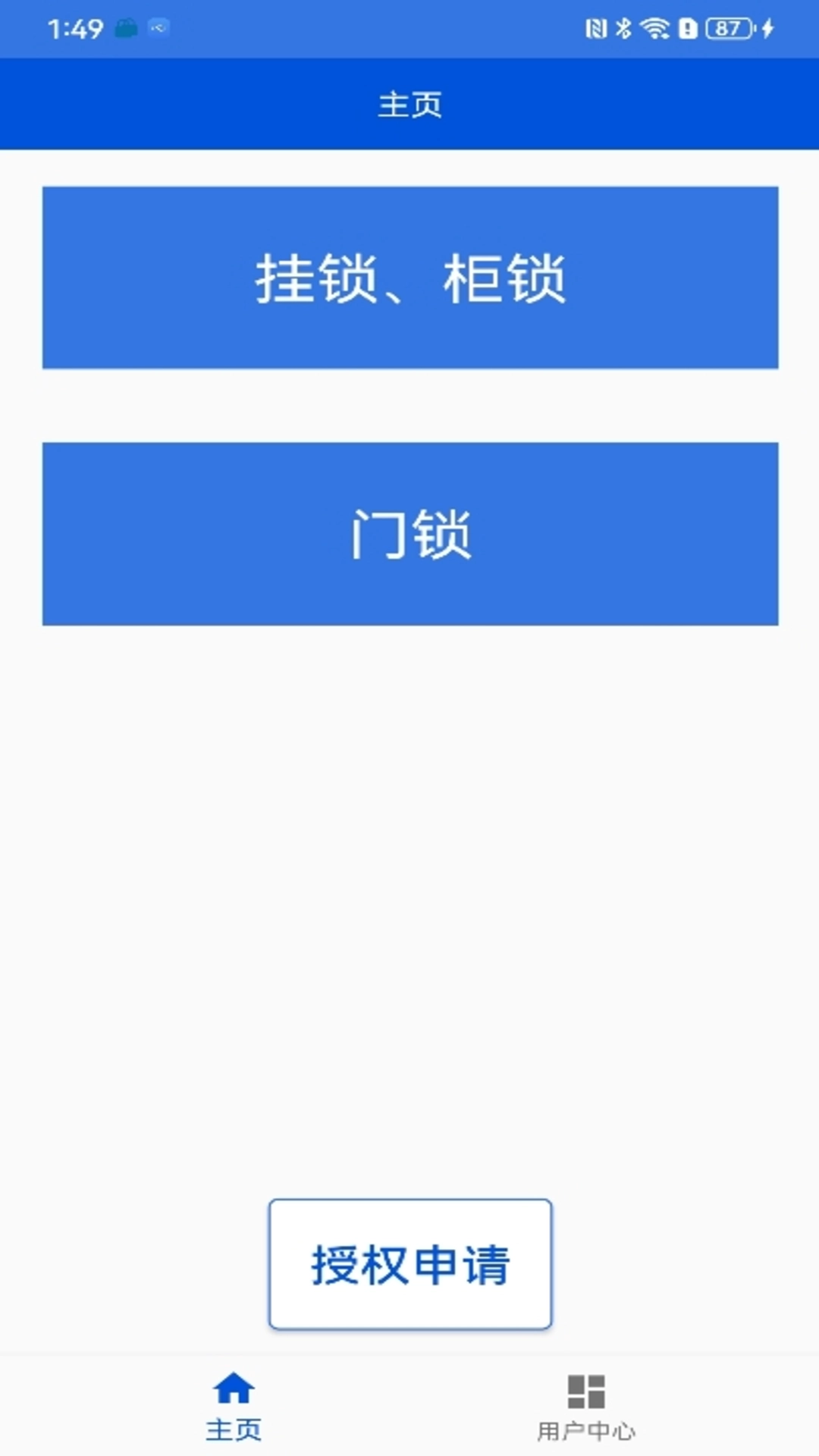The image size is (819, 1456).
Task: Tap the Bluetooth icon in status bar
Action: (623, 27)
